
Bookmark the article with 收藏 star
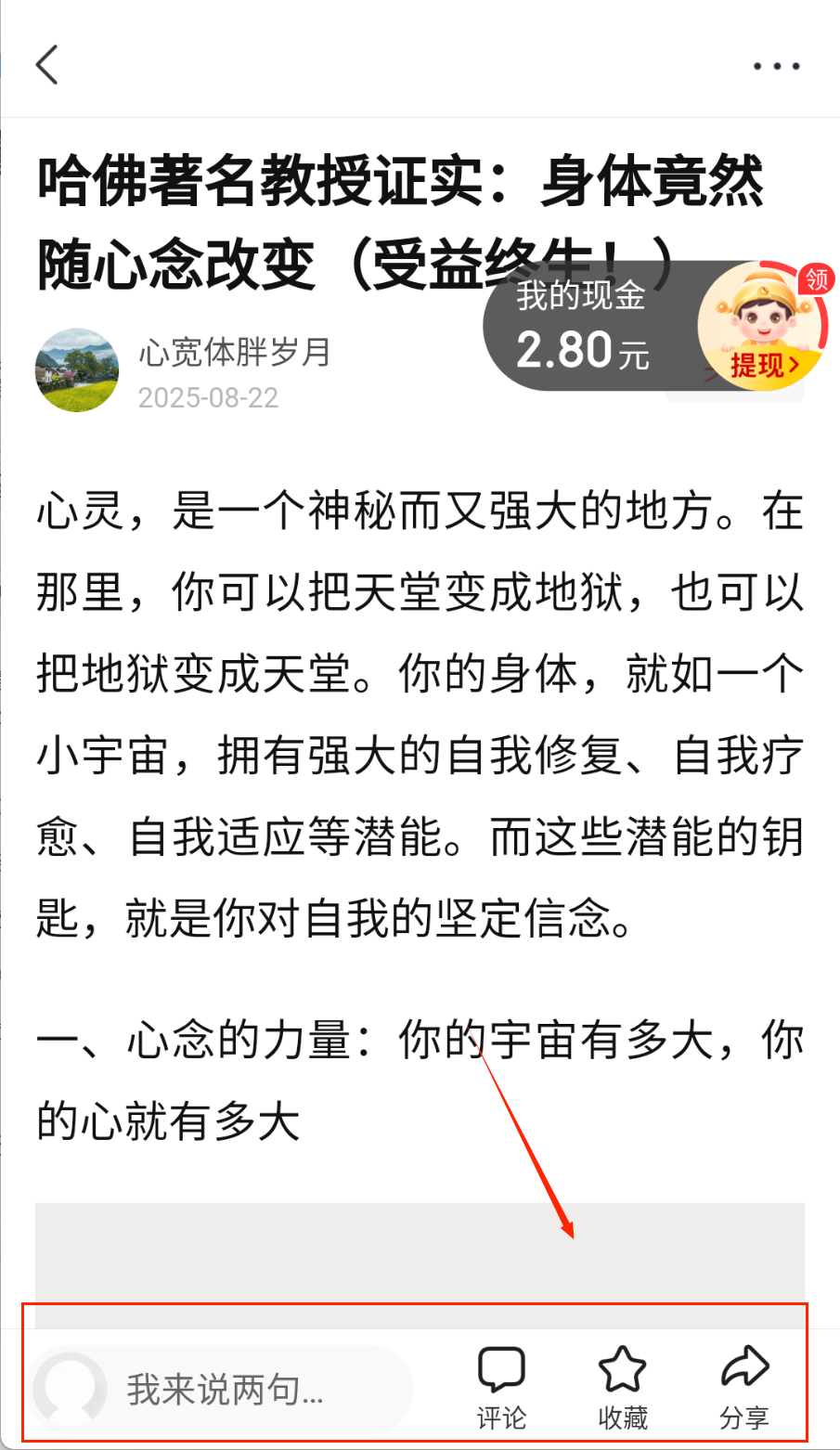622,1386
